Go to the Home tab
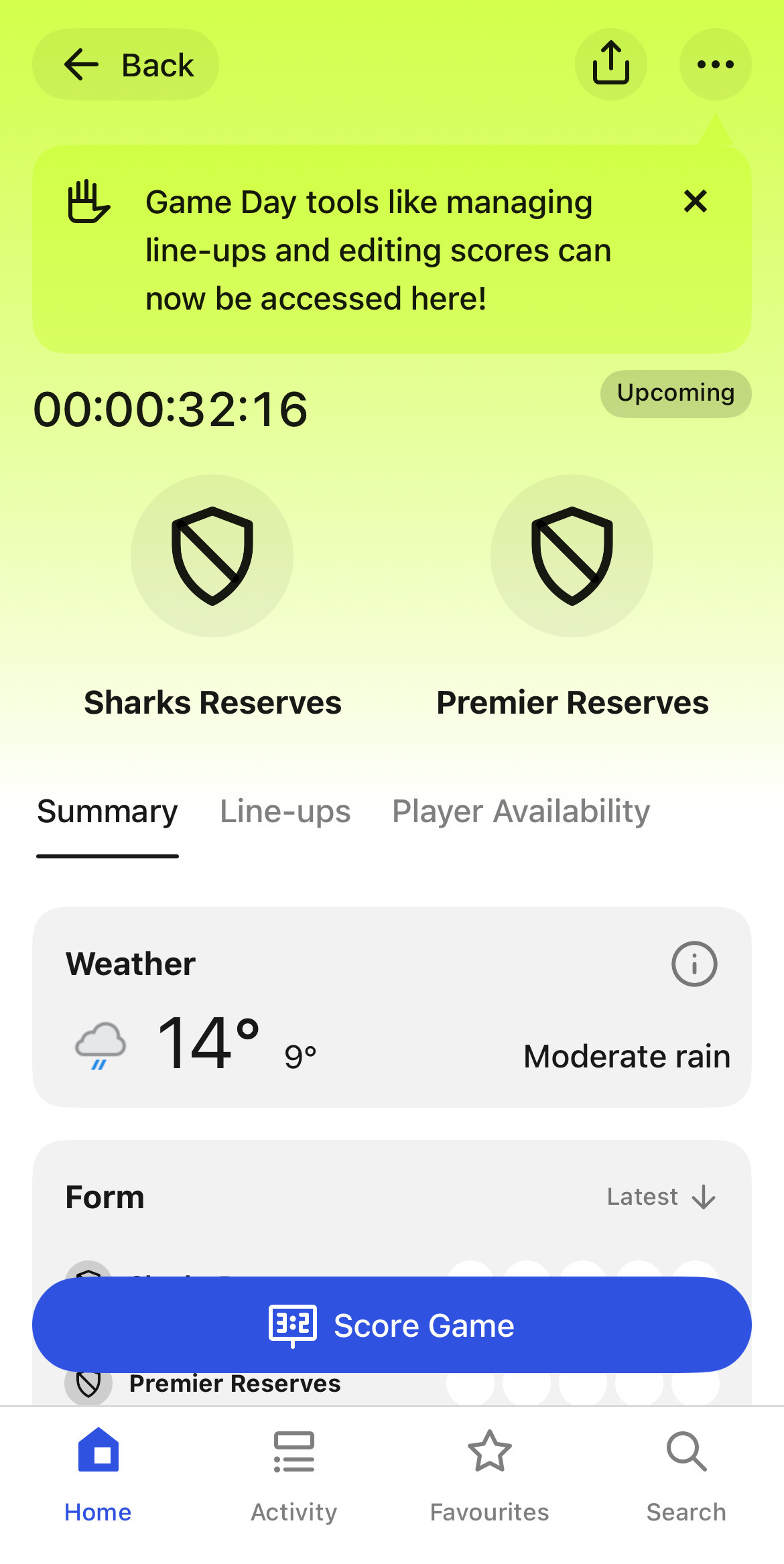Screen dimensions: 784x1564 pyautogui.click(x=98, y=1474)
